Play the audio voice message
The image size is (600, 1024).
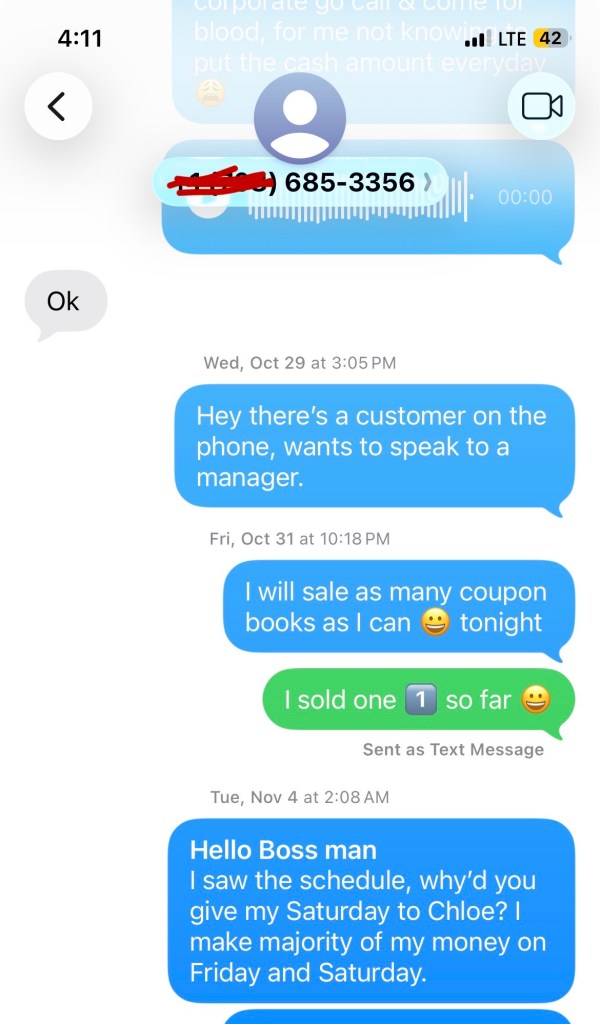pos(208,208)
